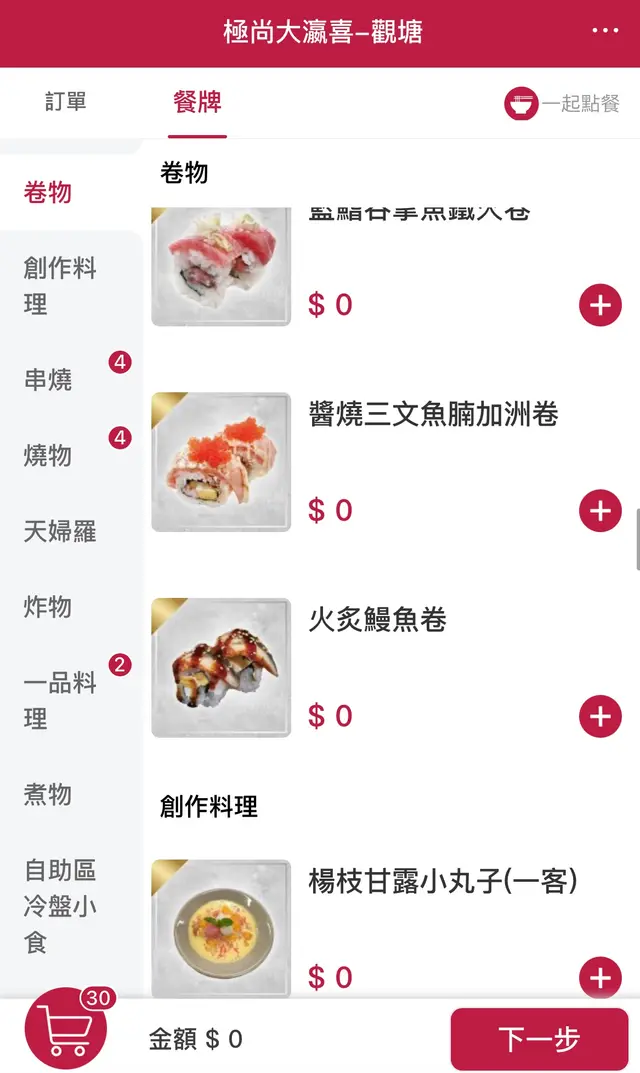Screen dimensions: 640x1073
Task: Add 楊枝甘露小丸子(一客) to the order
Action: [600, 977]
